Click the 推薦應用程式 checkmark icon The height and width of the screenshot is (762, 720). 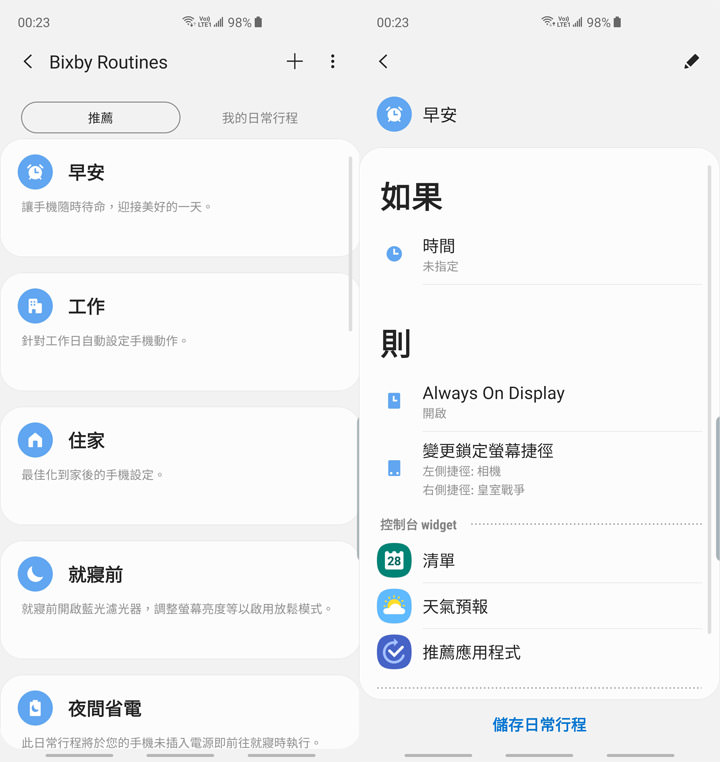pos(394,653)
